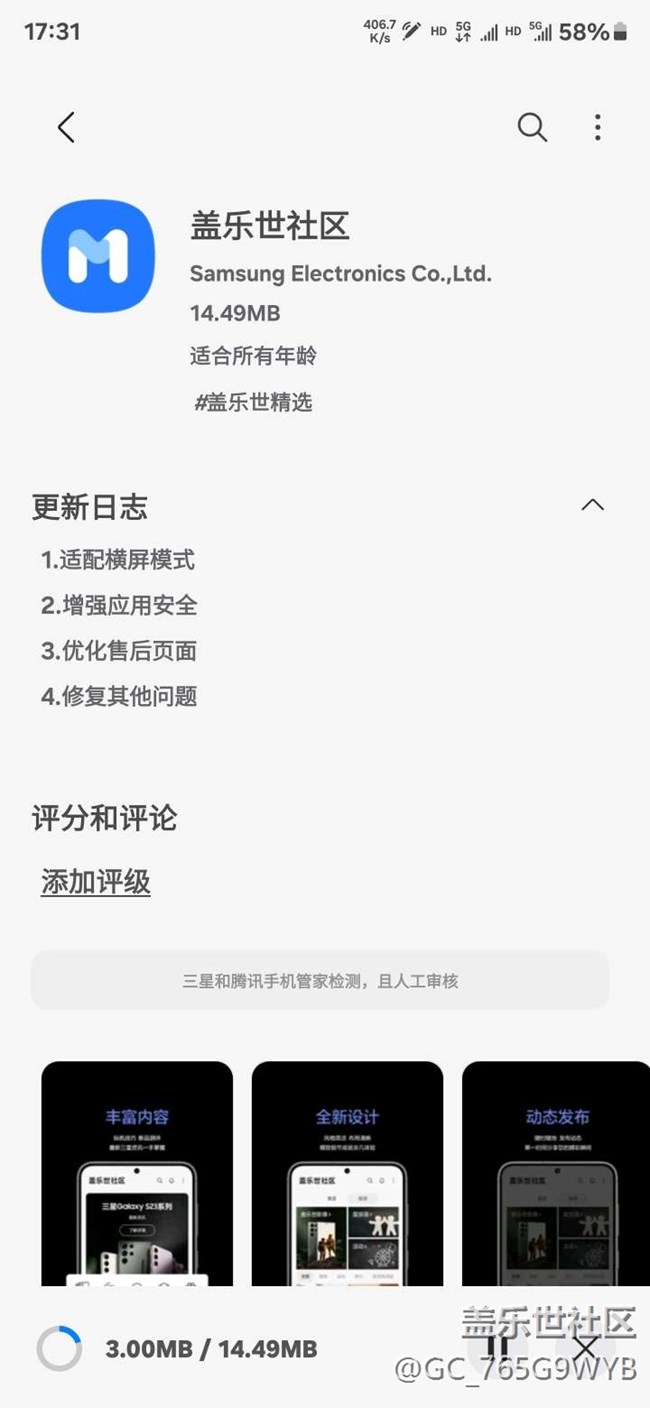Open the 全新设计 screenshot preview
The height and width of the screenshot is (1408, 650).
click(347, 1173)
